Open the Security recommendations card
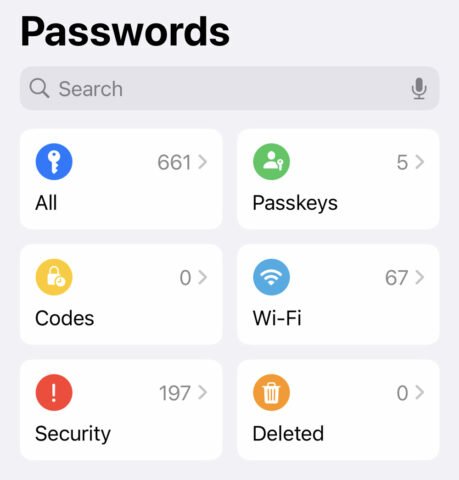 pyautogui.click(x=121, y=410)
